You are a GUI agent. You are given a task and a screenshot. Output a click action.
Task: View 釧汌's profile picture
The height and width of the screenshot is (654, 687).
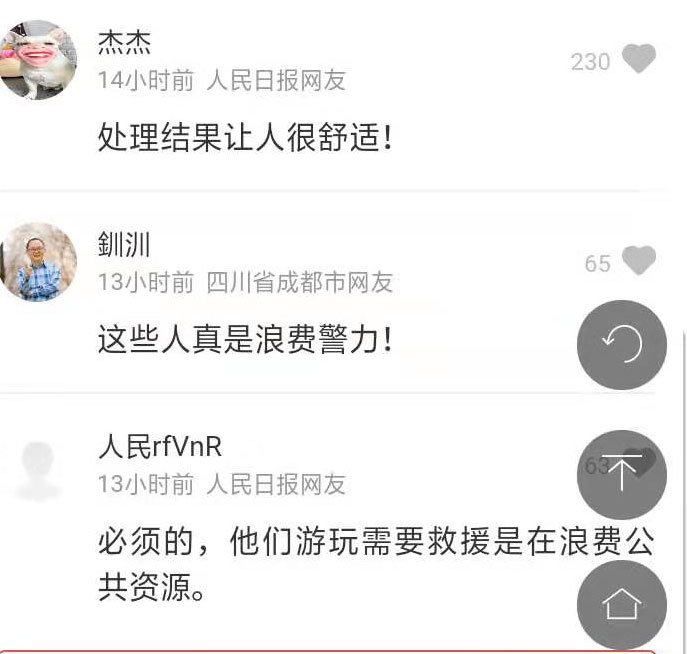pos(39,262)
